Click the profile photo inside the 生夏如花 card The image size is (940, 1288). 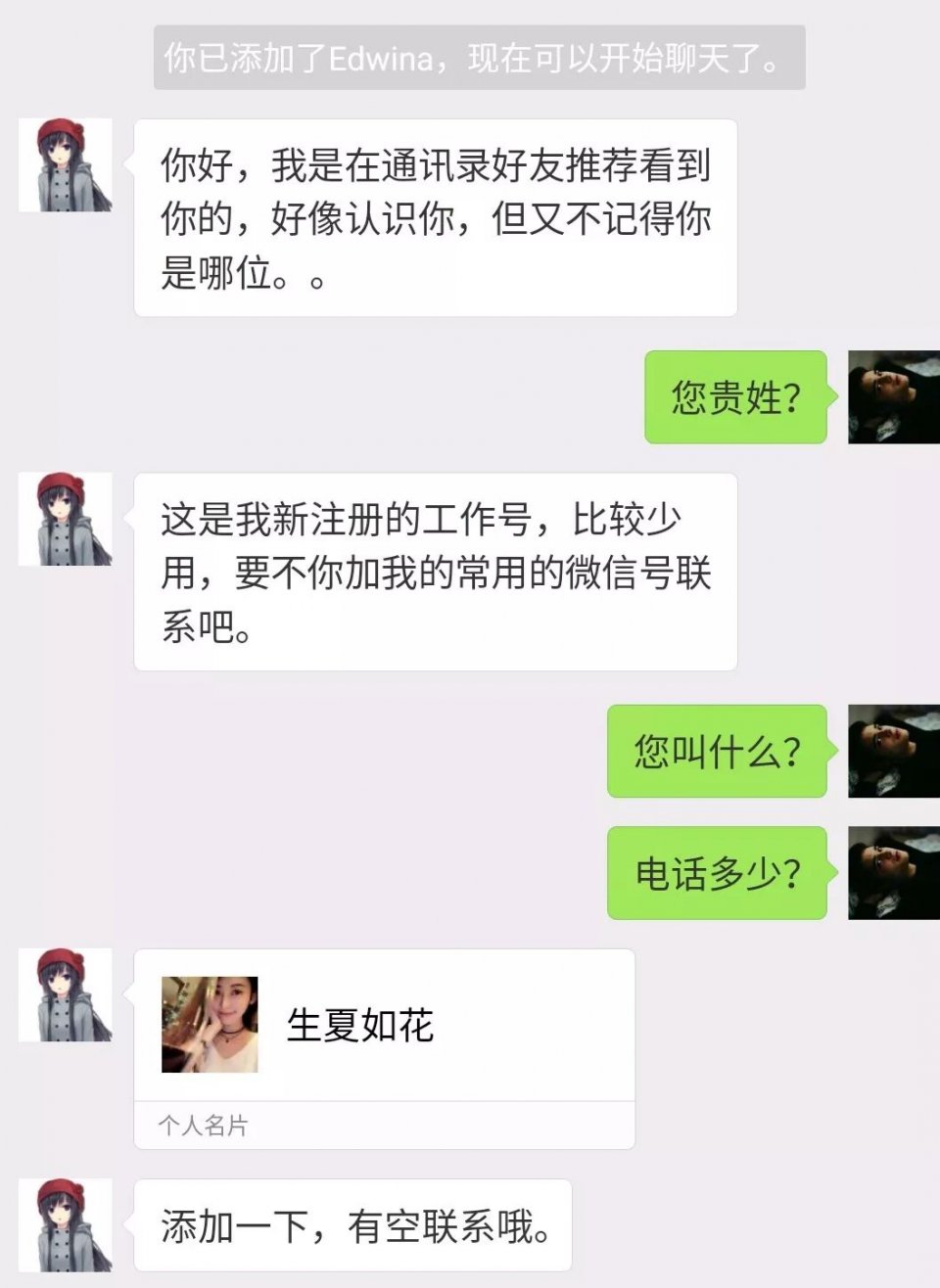click(209, 1021)
